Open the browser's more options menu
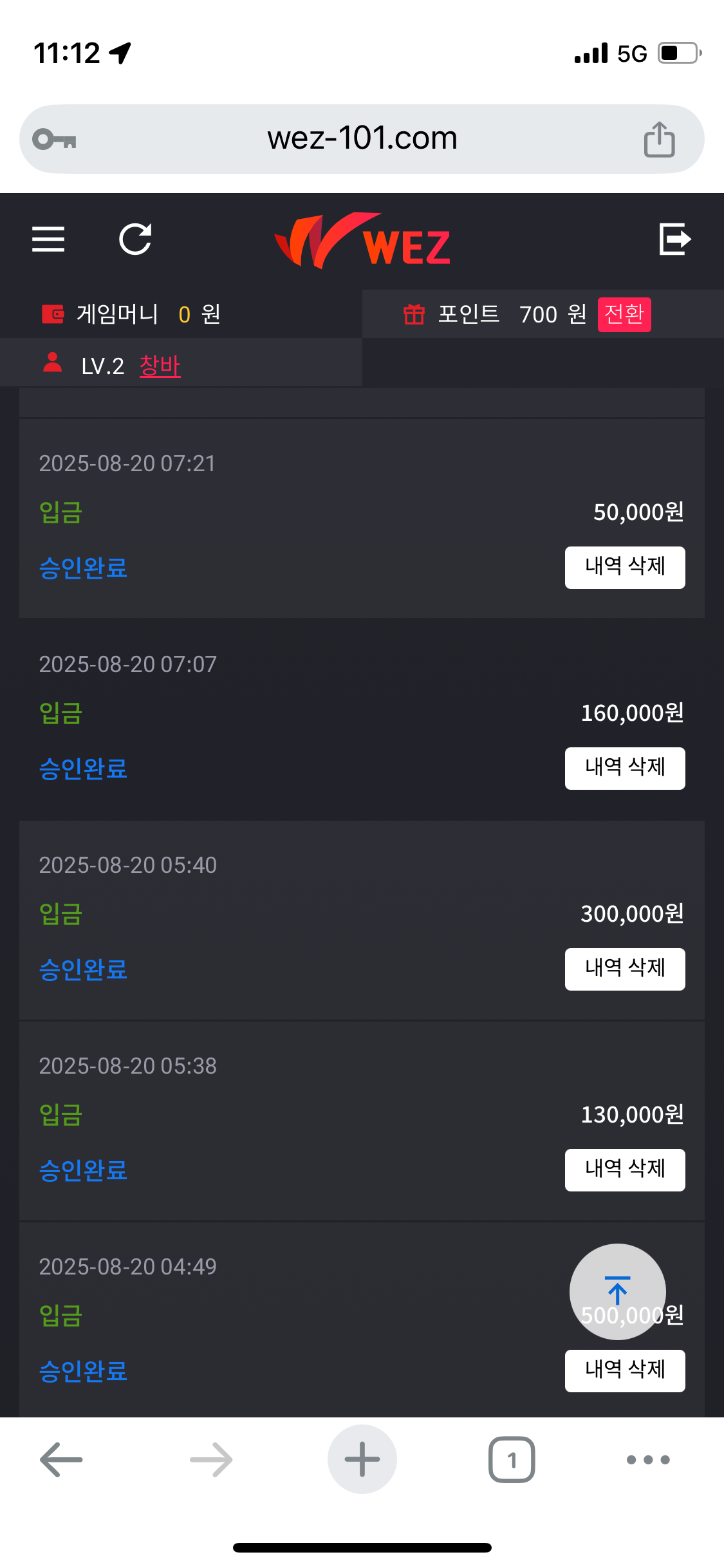 pyautogui.click(x=648, y=1459)
